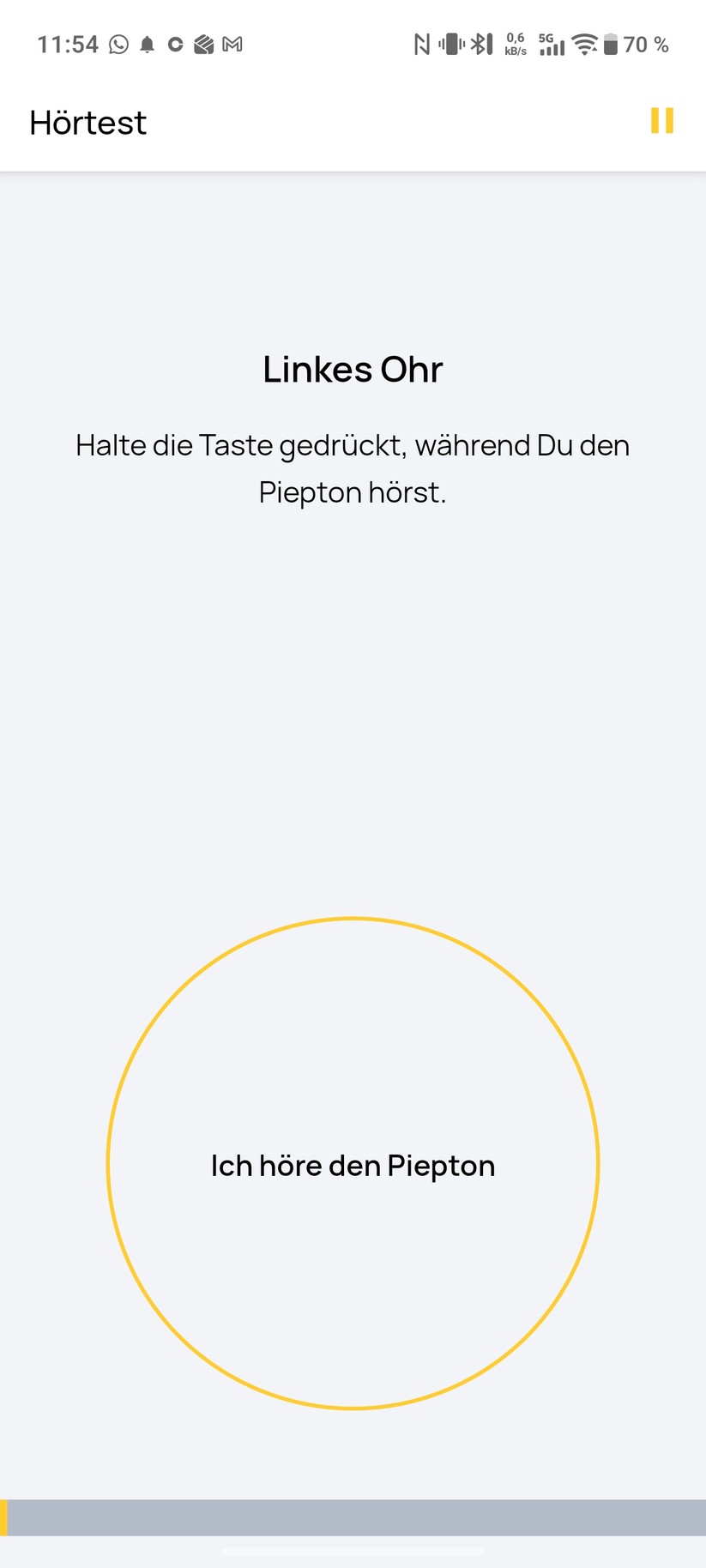706x1568 pixels.
Task: Tap the NFC icon in the status bar
Action: (x=420, y=43)
